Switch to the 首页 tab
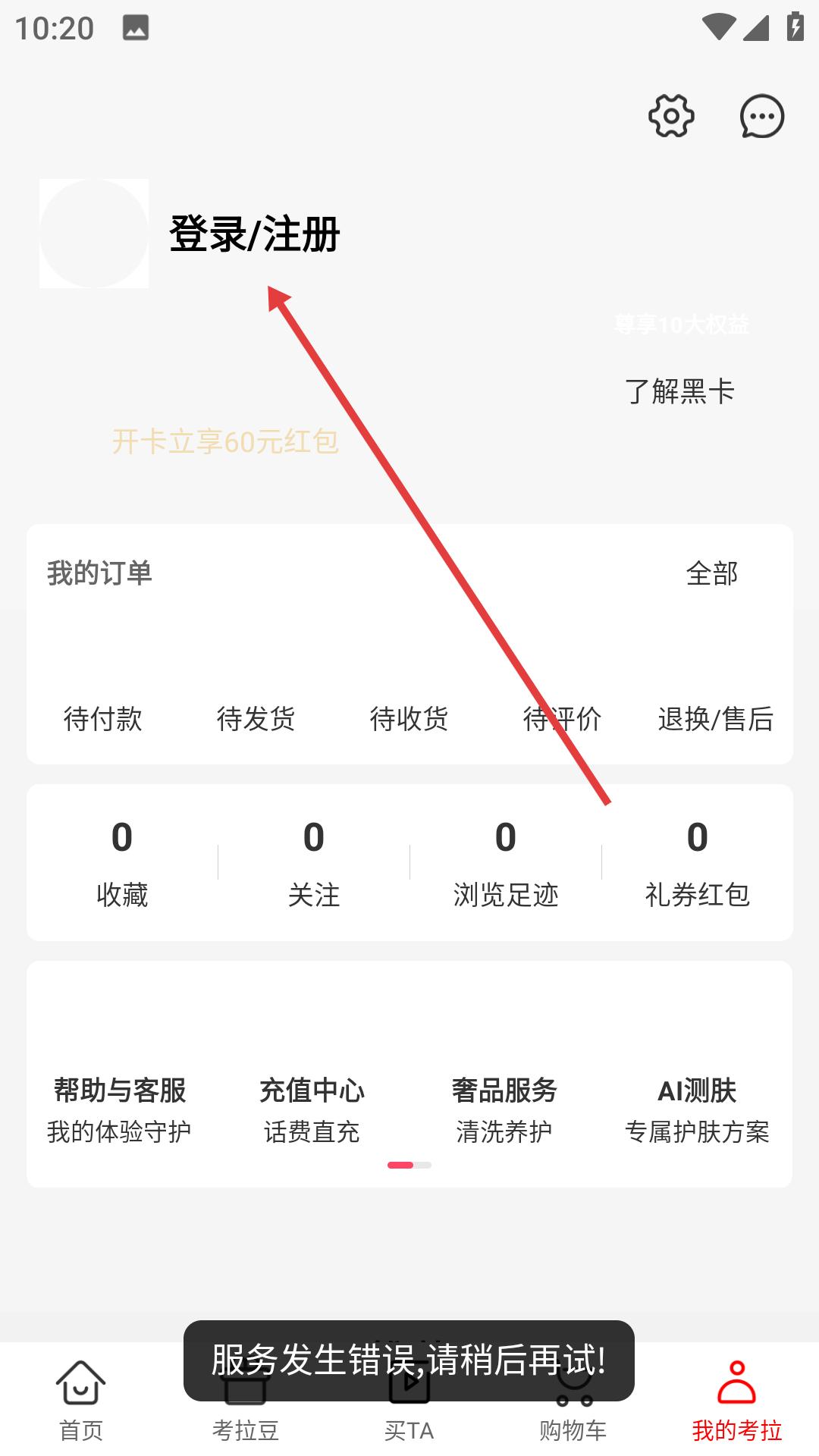 click(x=81, y=1401)
